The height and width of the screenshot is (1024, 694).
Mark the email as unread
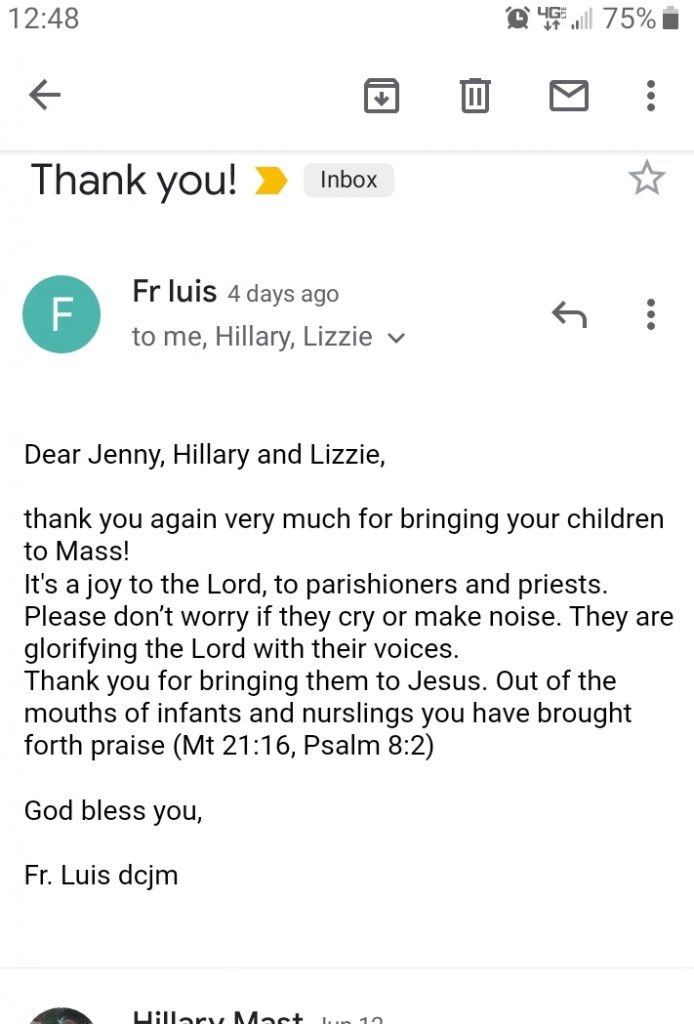569,96
